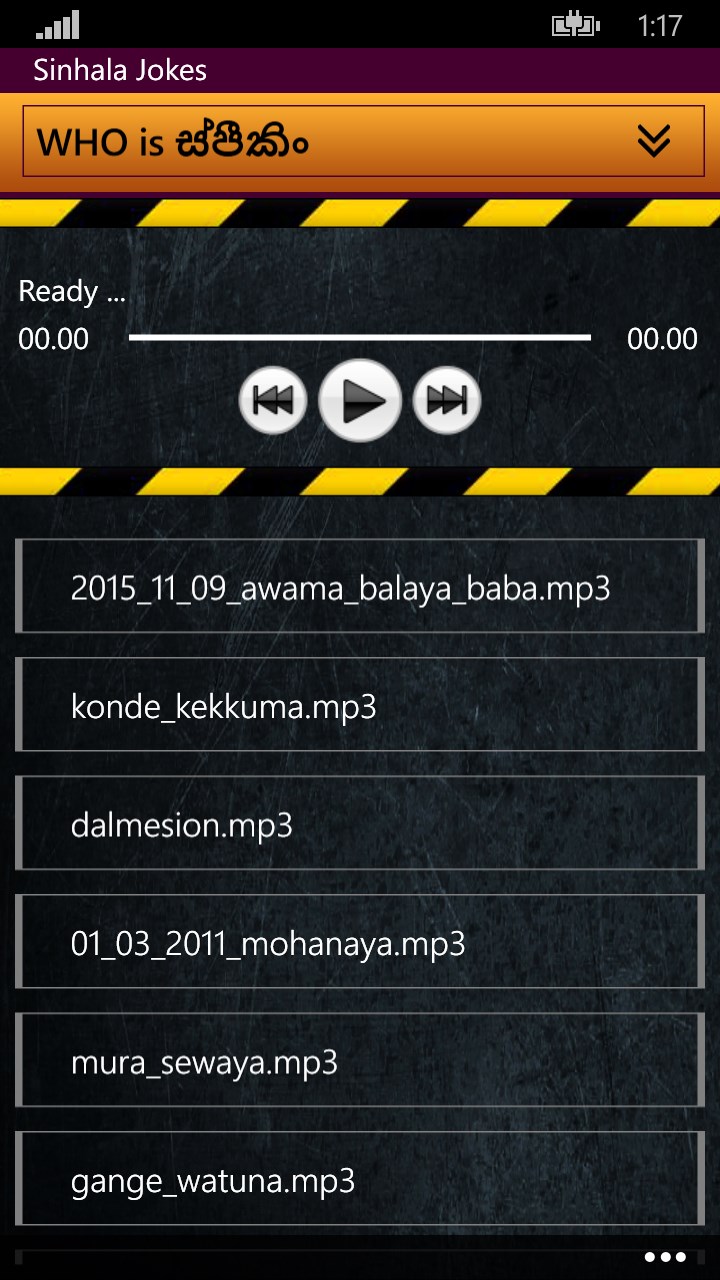Select konde_kekkuma.mp3 from the list
This screenshot has width=720, height=1280.
click(x=360, y=705)
